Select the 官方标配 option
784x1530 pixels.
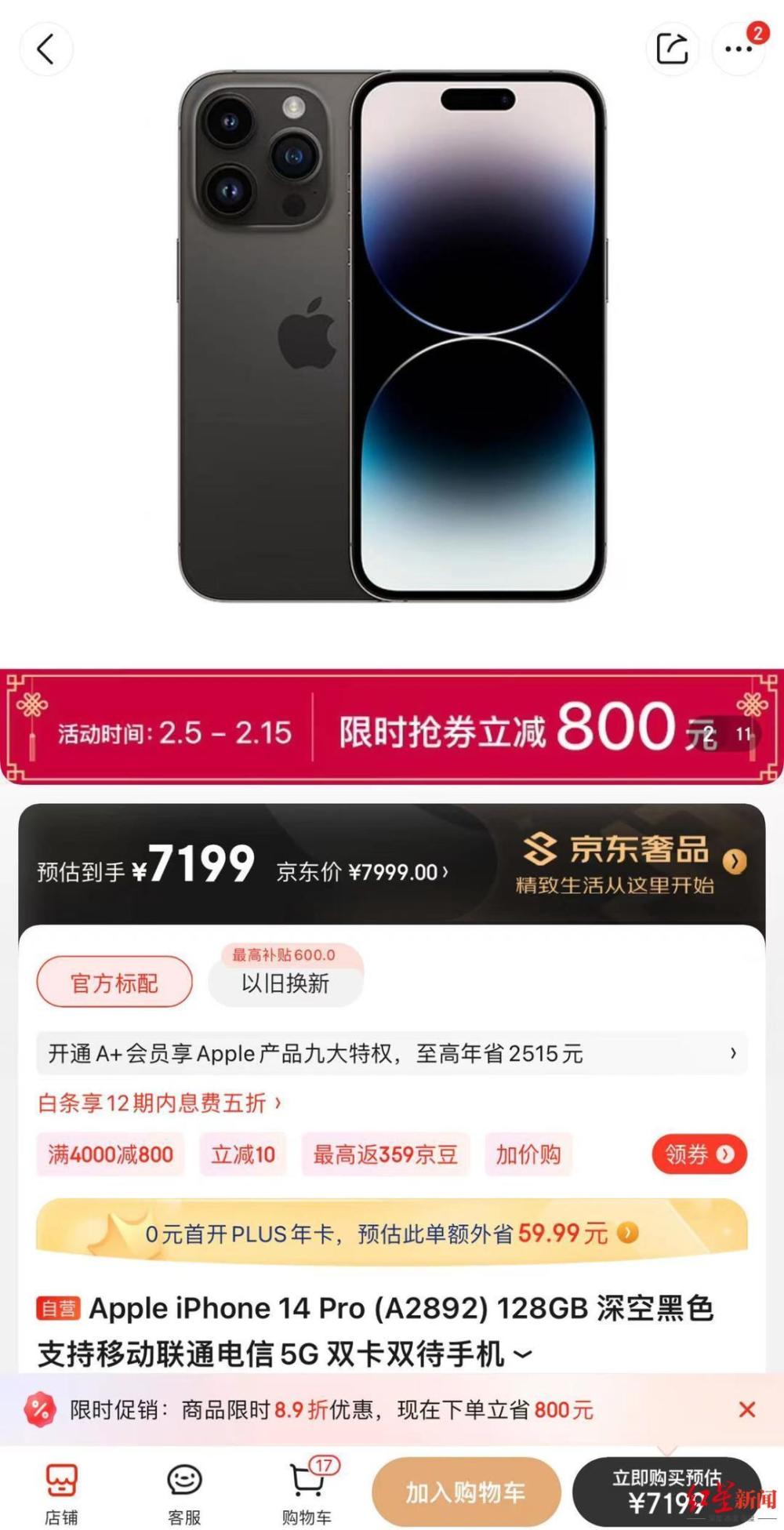(114, 982)
